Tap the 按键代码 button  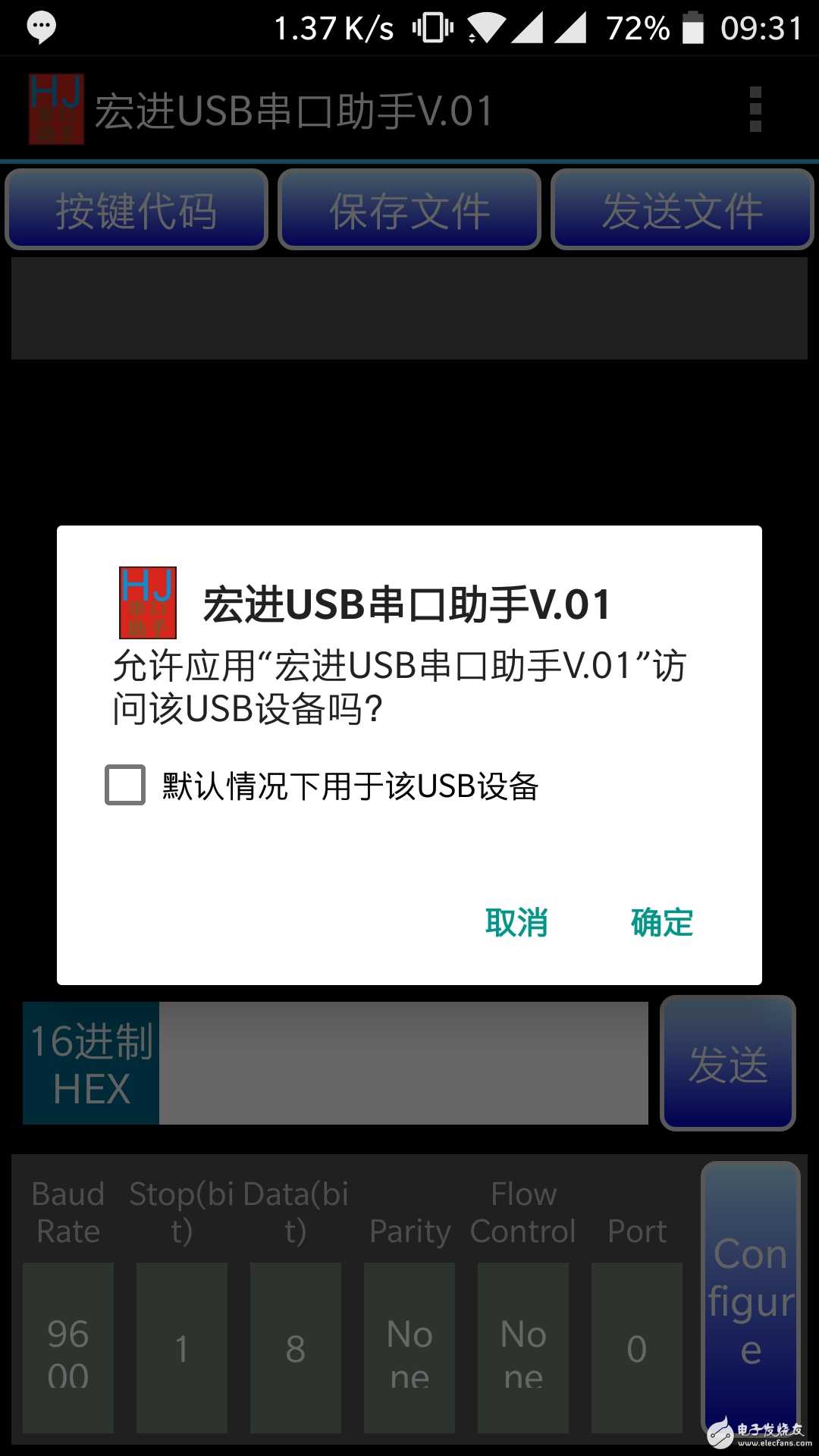click(x=136, y=210)
